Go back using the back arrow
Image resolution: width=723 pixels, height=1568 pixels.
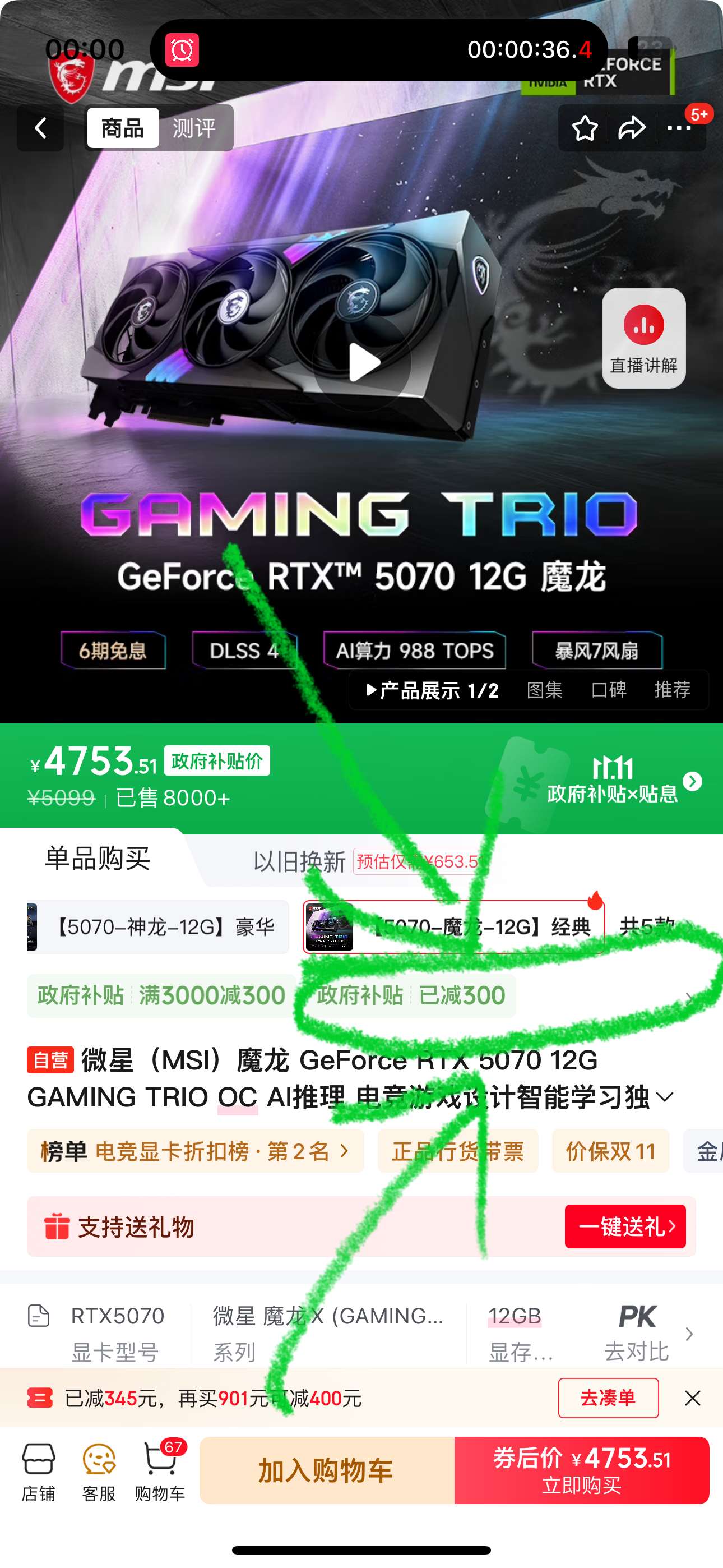40,128
